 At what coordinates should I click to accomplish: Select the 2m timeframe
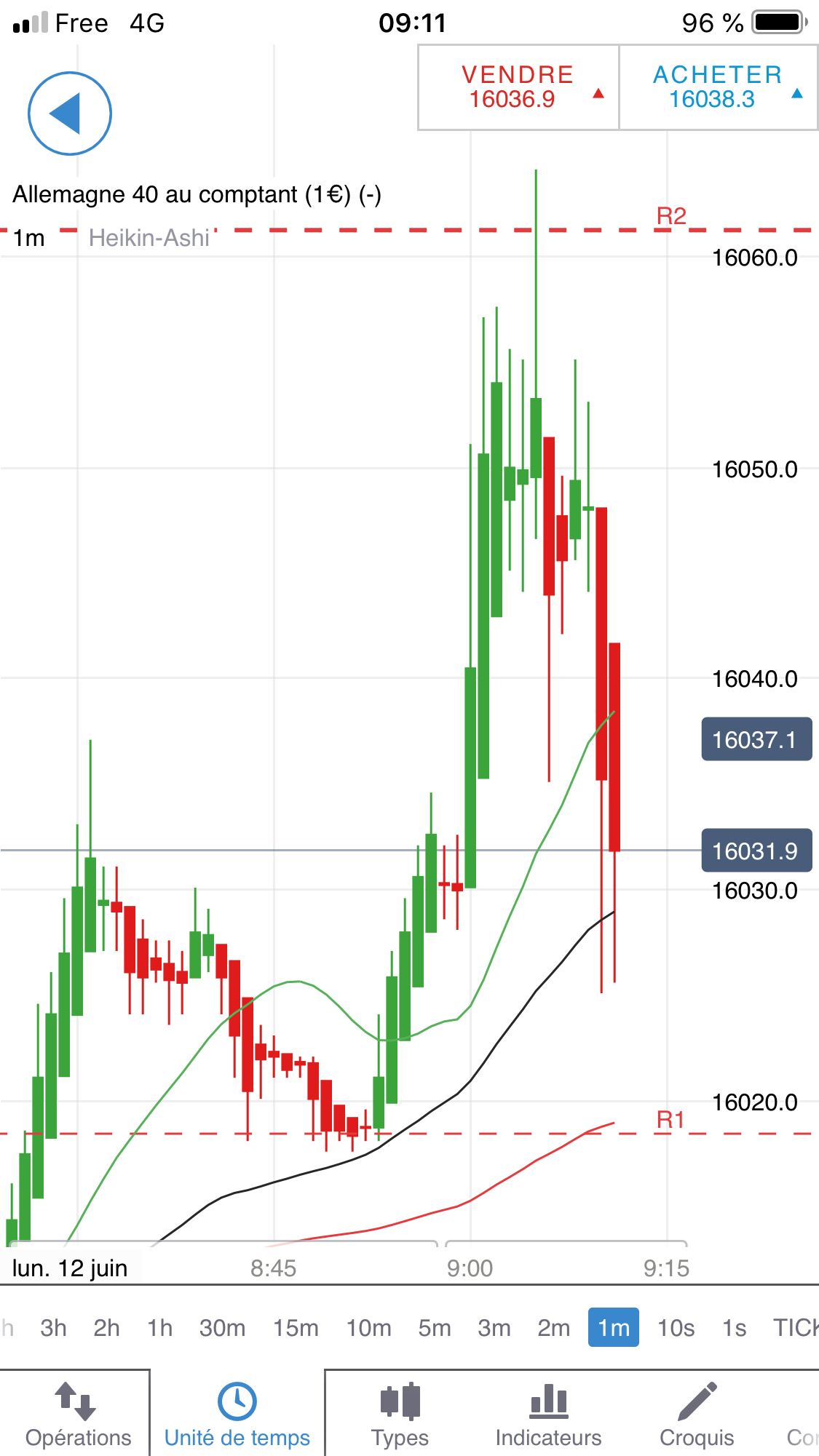point(553,1328)
